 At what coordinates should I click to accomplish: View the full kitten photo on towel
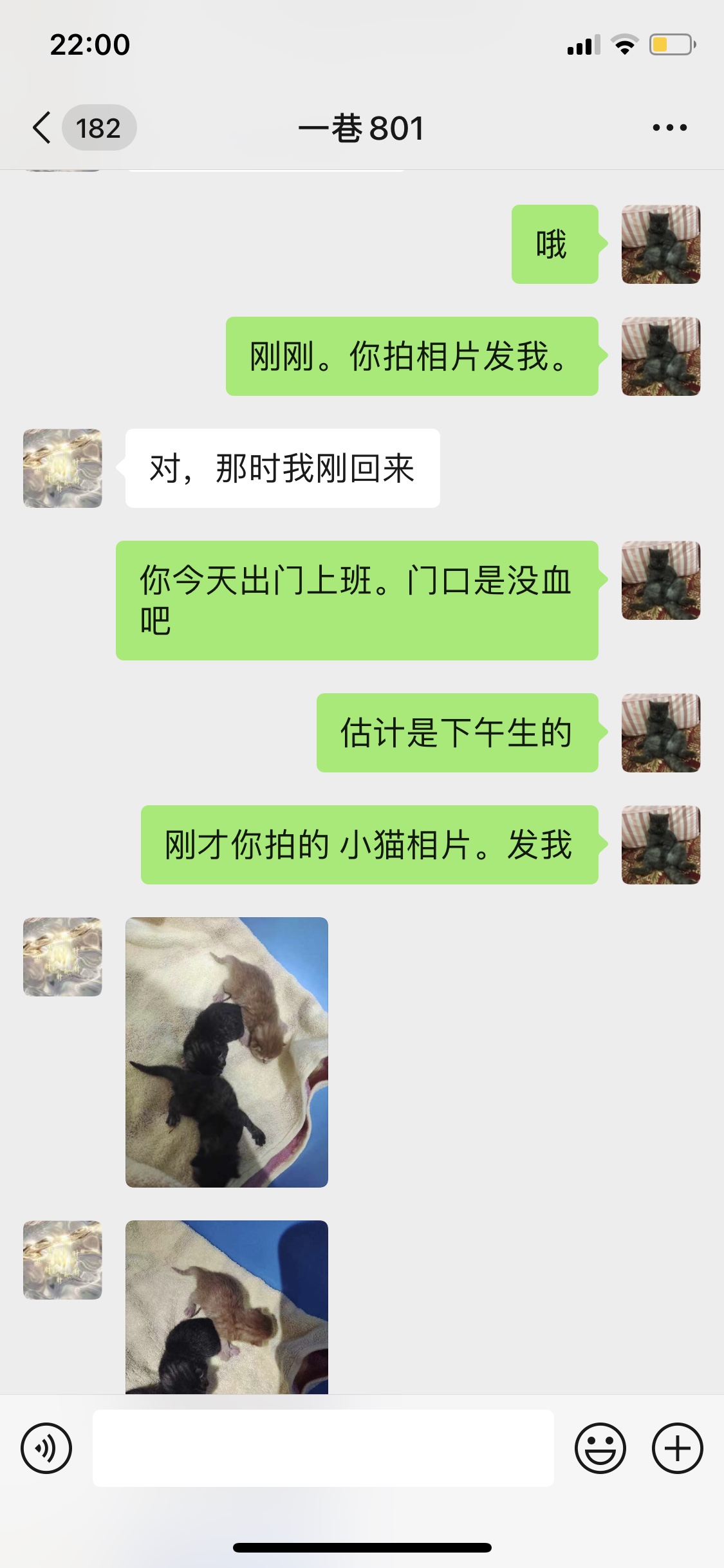(x=227, y=1052)
